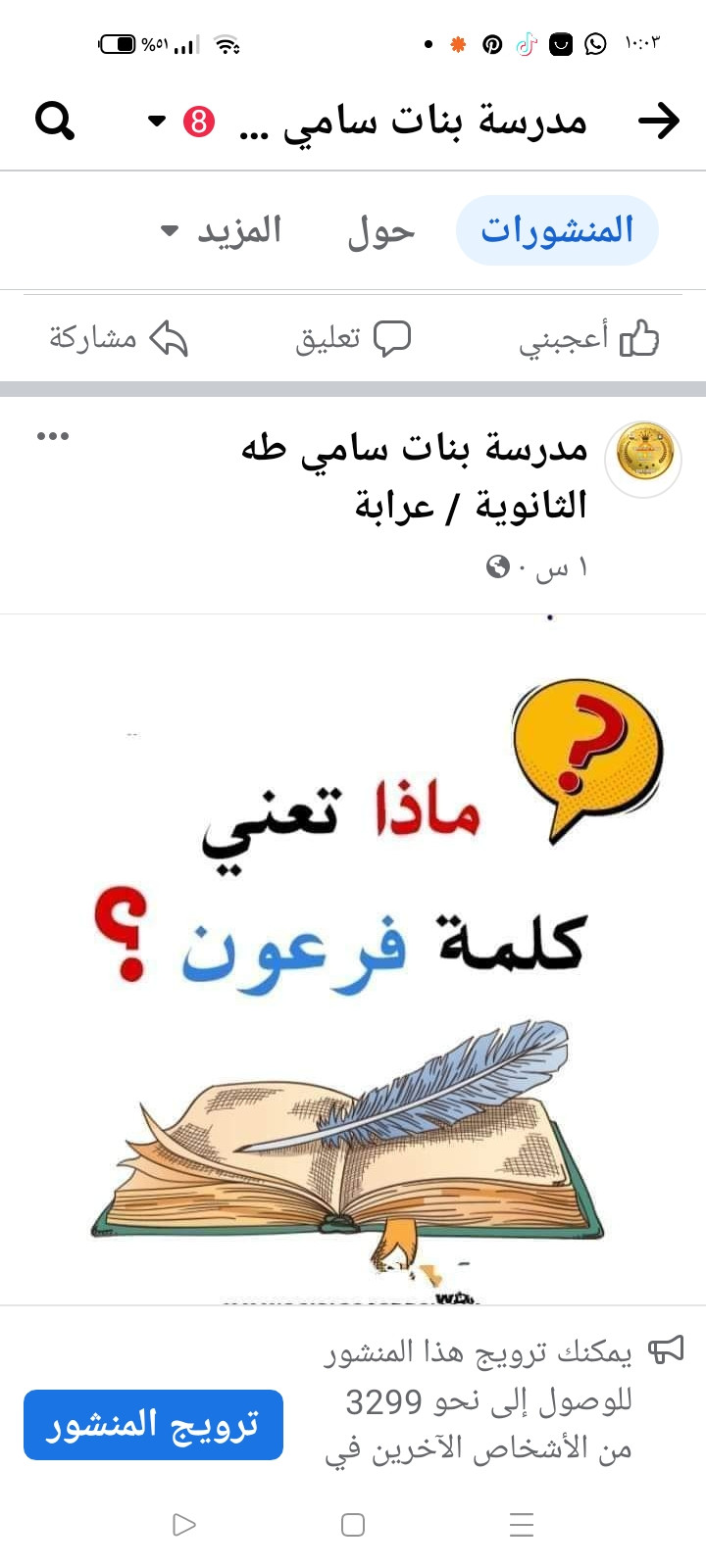The height and width of the screenshot is (1568, 706).
Task: Switch to the المنشورات tab
Action: 557,230
